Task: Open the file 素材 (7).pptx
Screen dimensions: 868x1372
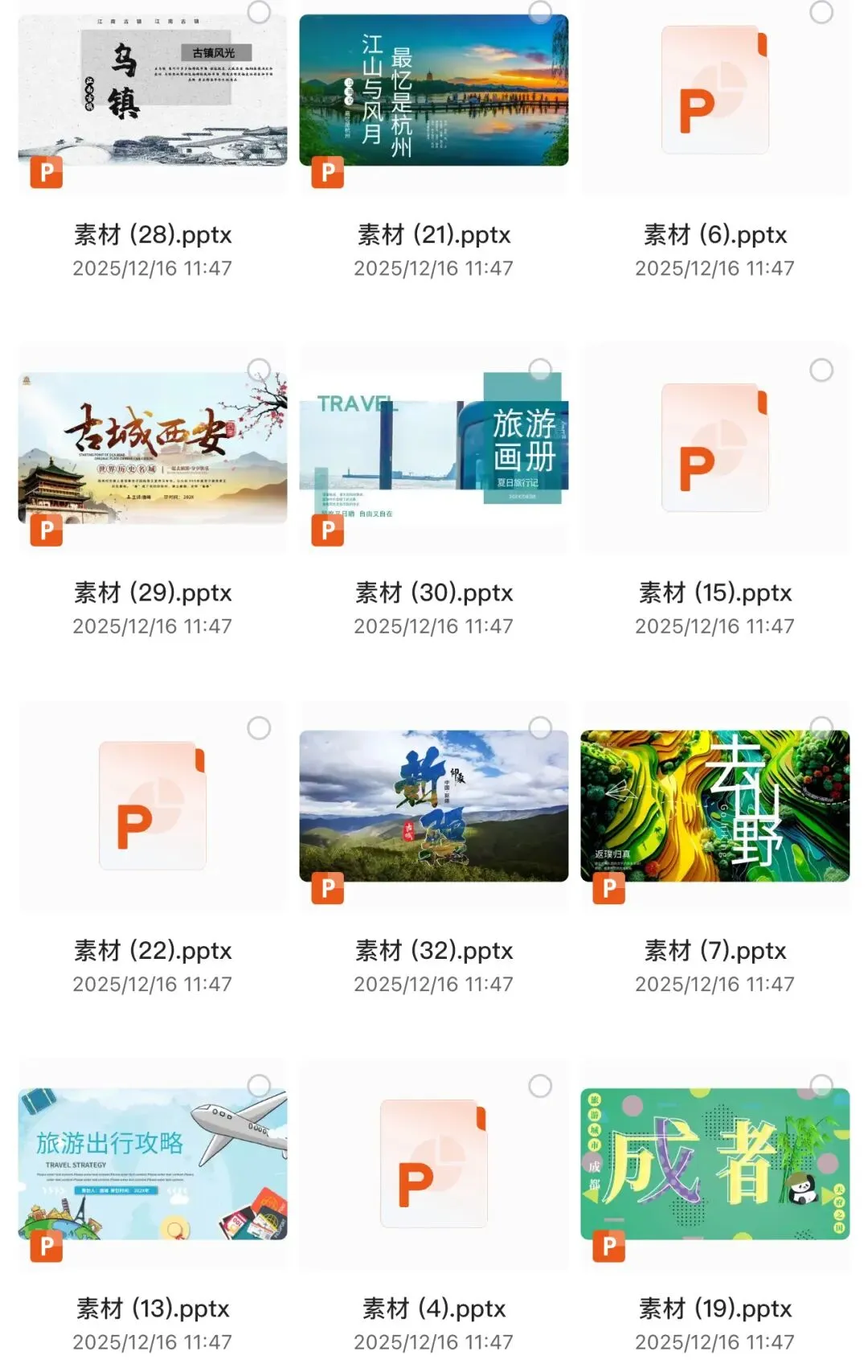Action: pyautogui.click(x=715, y=805)
